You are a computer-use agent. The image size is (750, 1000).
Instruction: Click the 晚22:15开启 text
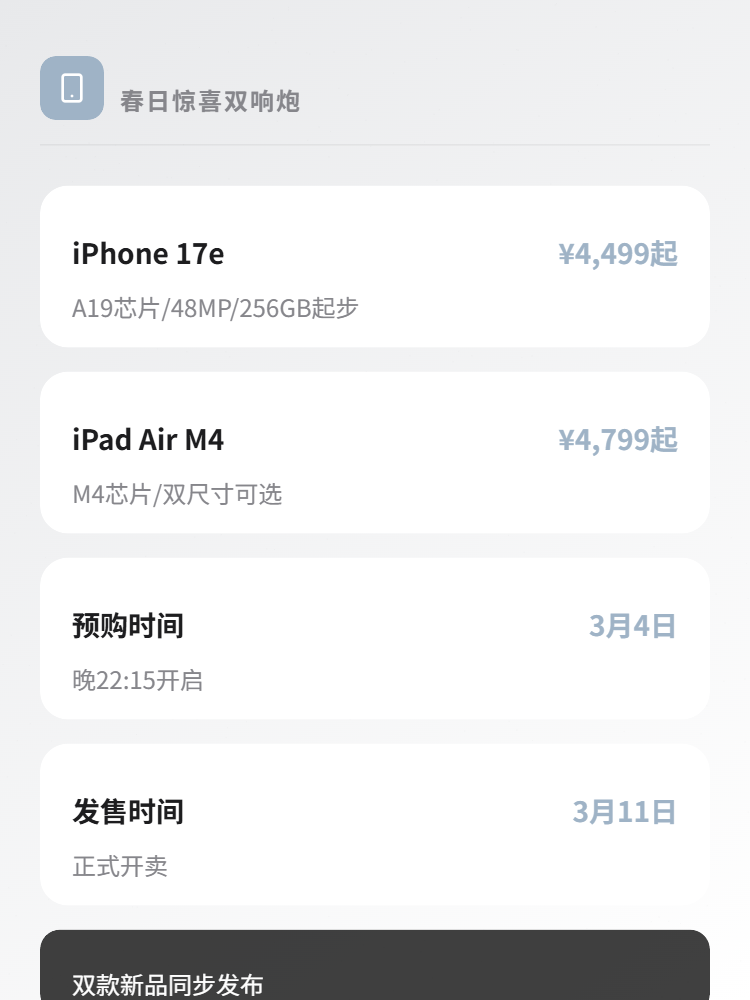[137, 680]
